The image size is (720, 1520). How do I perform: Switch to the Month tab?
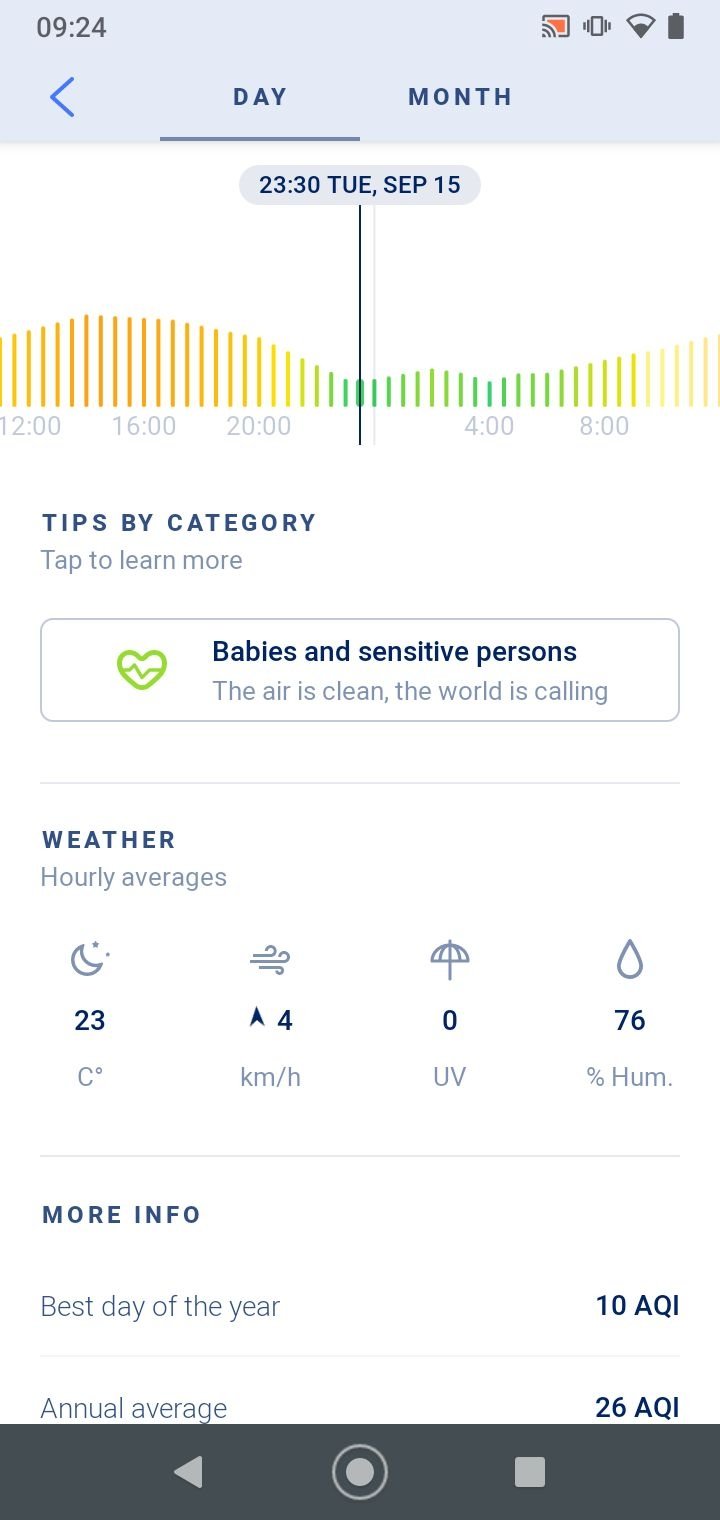[x=460, y=97]
